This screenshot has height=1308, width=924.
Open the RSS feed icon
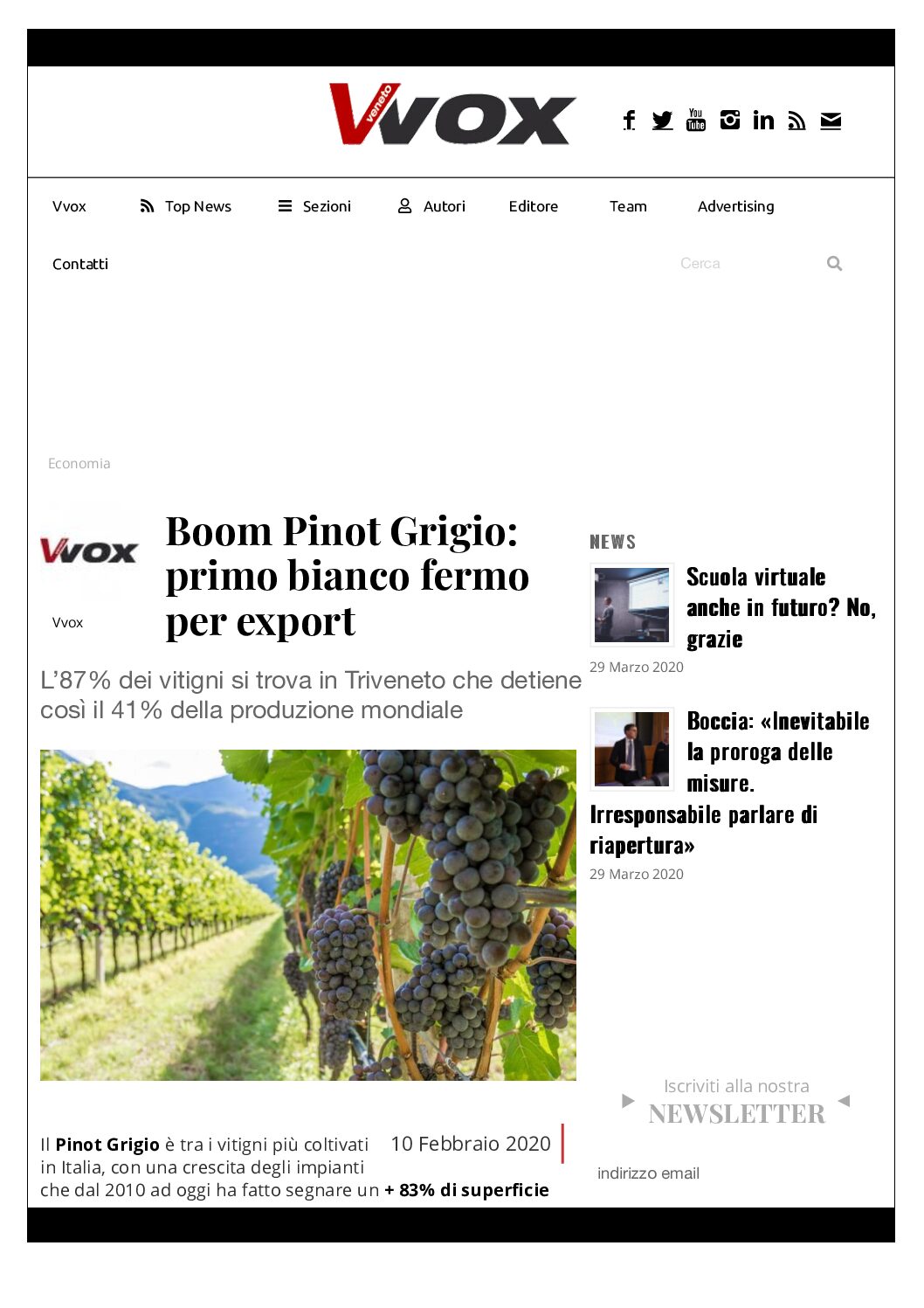click(x=796, y=121)
